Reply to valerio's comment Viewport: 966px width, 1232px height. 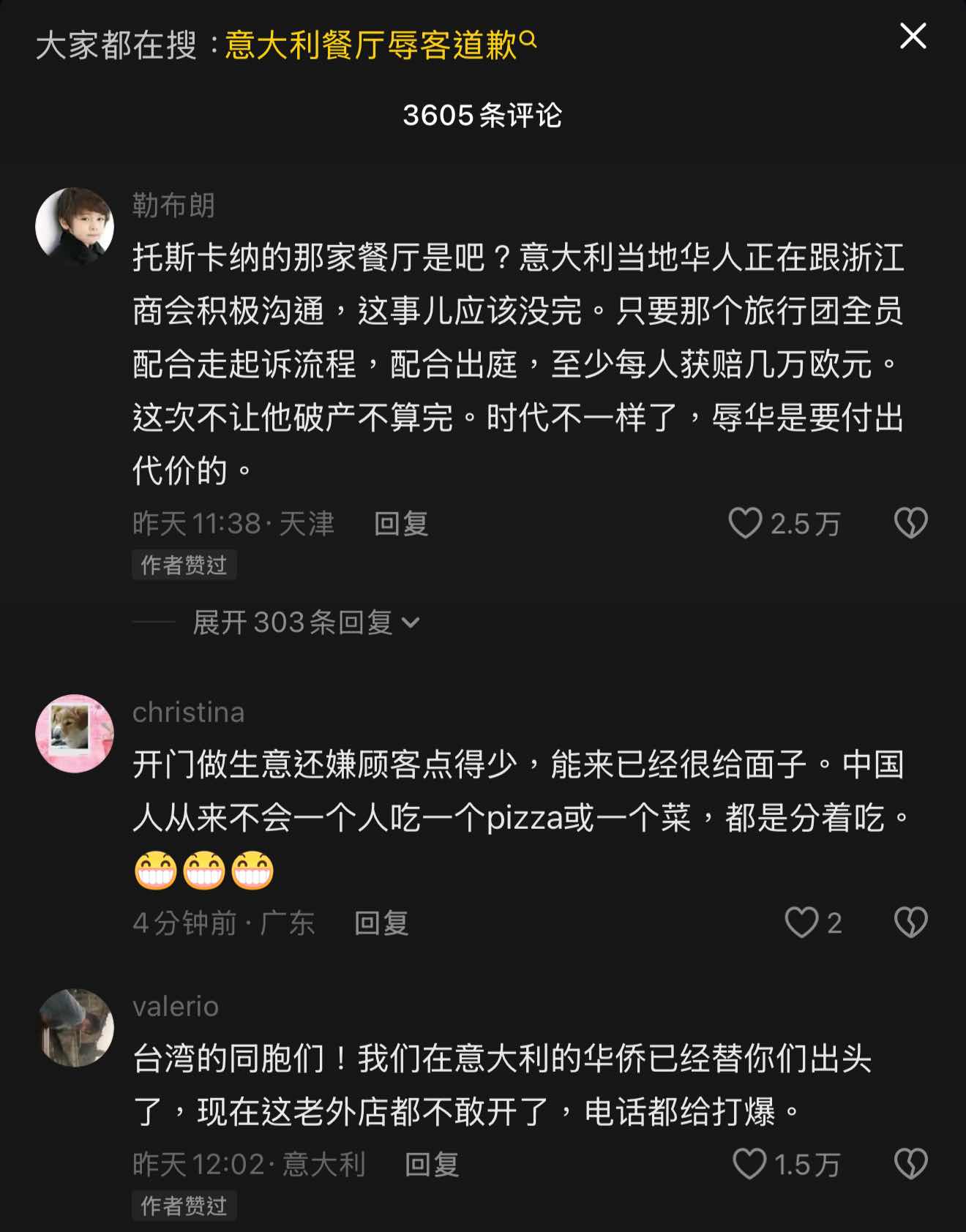coord(432,1165)
